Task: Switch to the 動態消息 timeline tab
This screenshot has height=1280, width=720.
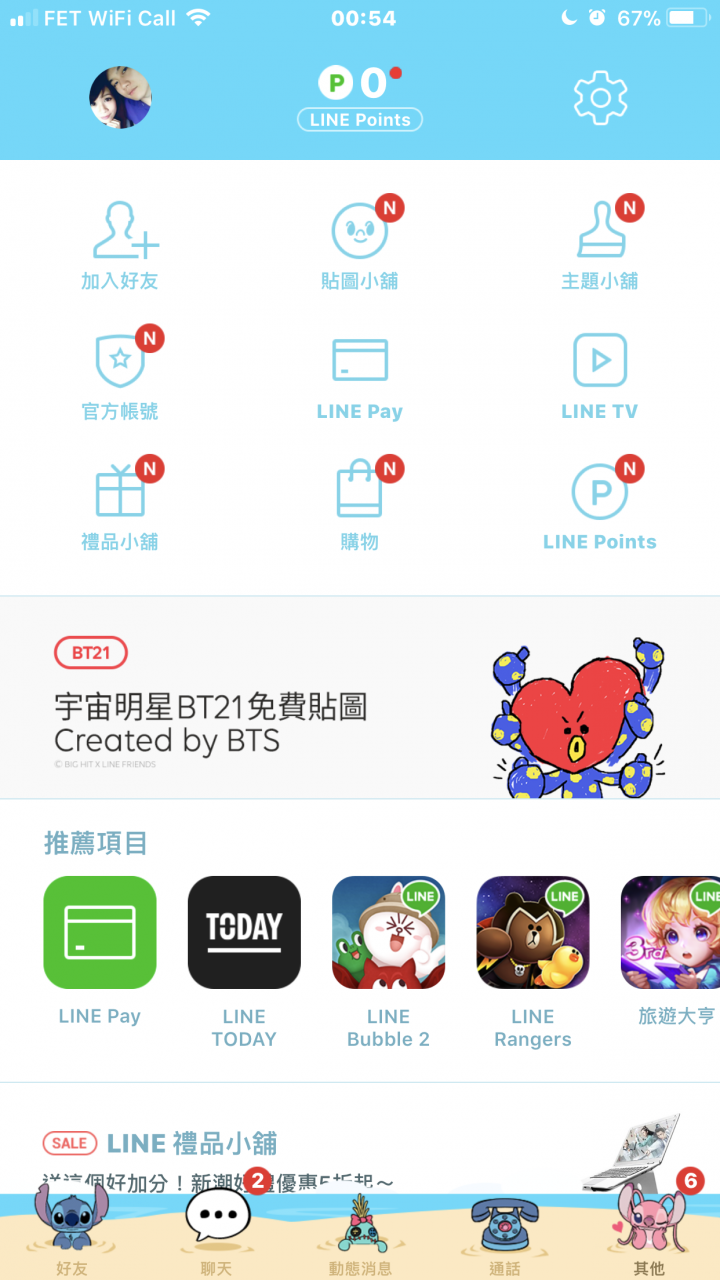Action: 360,1232
